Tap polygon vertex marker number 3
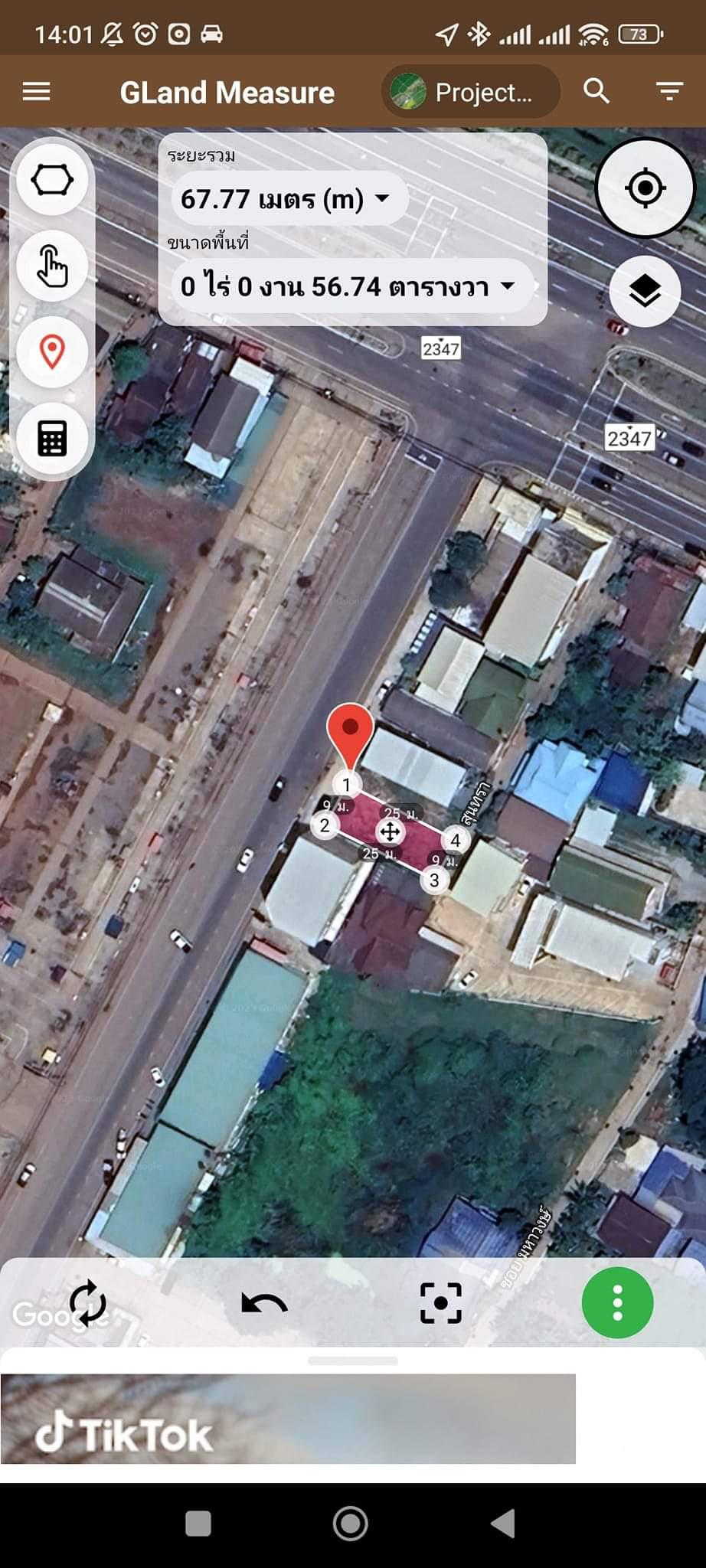706x1568 pixels. 434,880
